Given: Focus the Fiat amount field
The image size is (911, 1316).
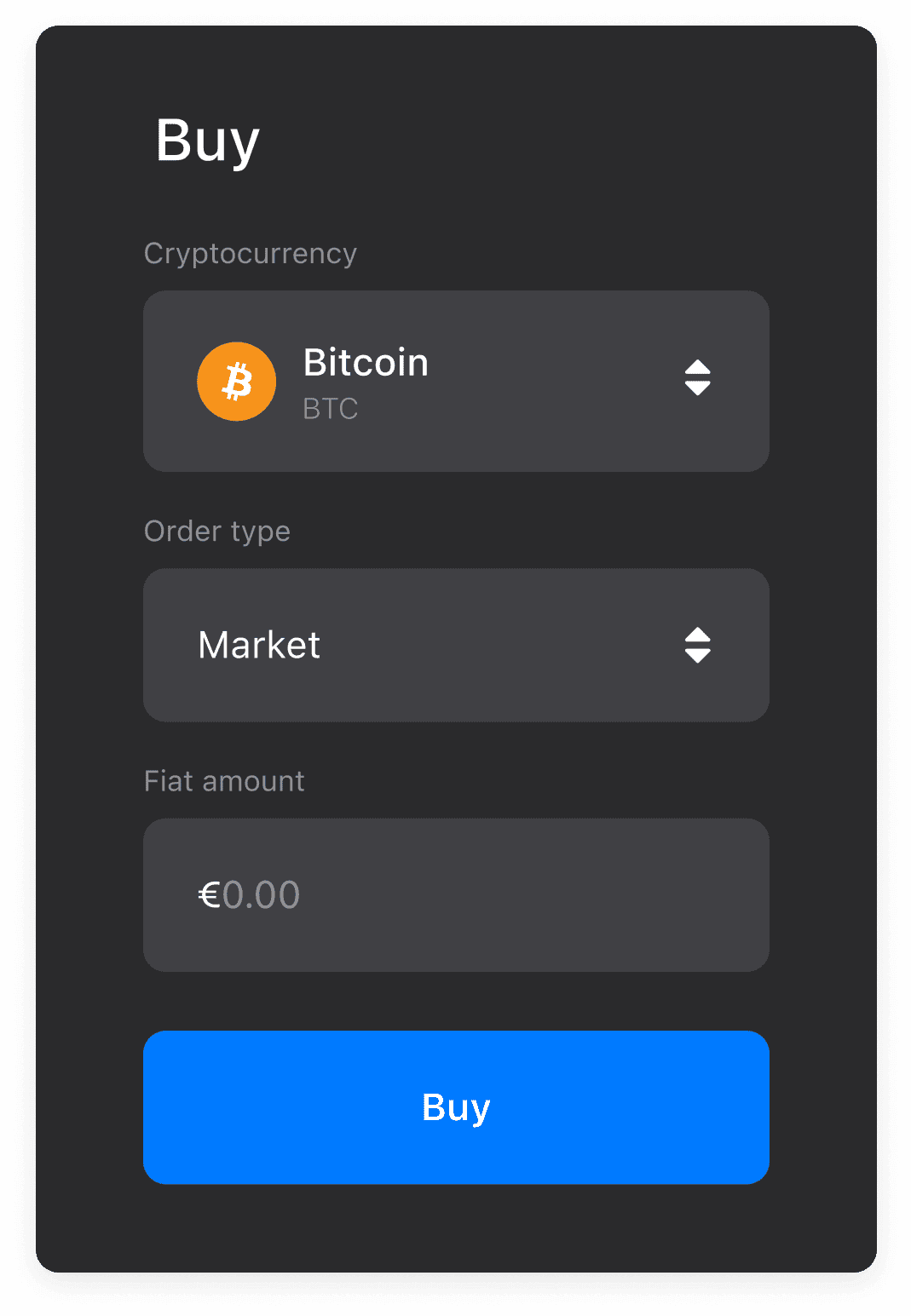Looking at the screenshot, I should 456,894.
